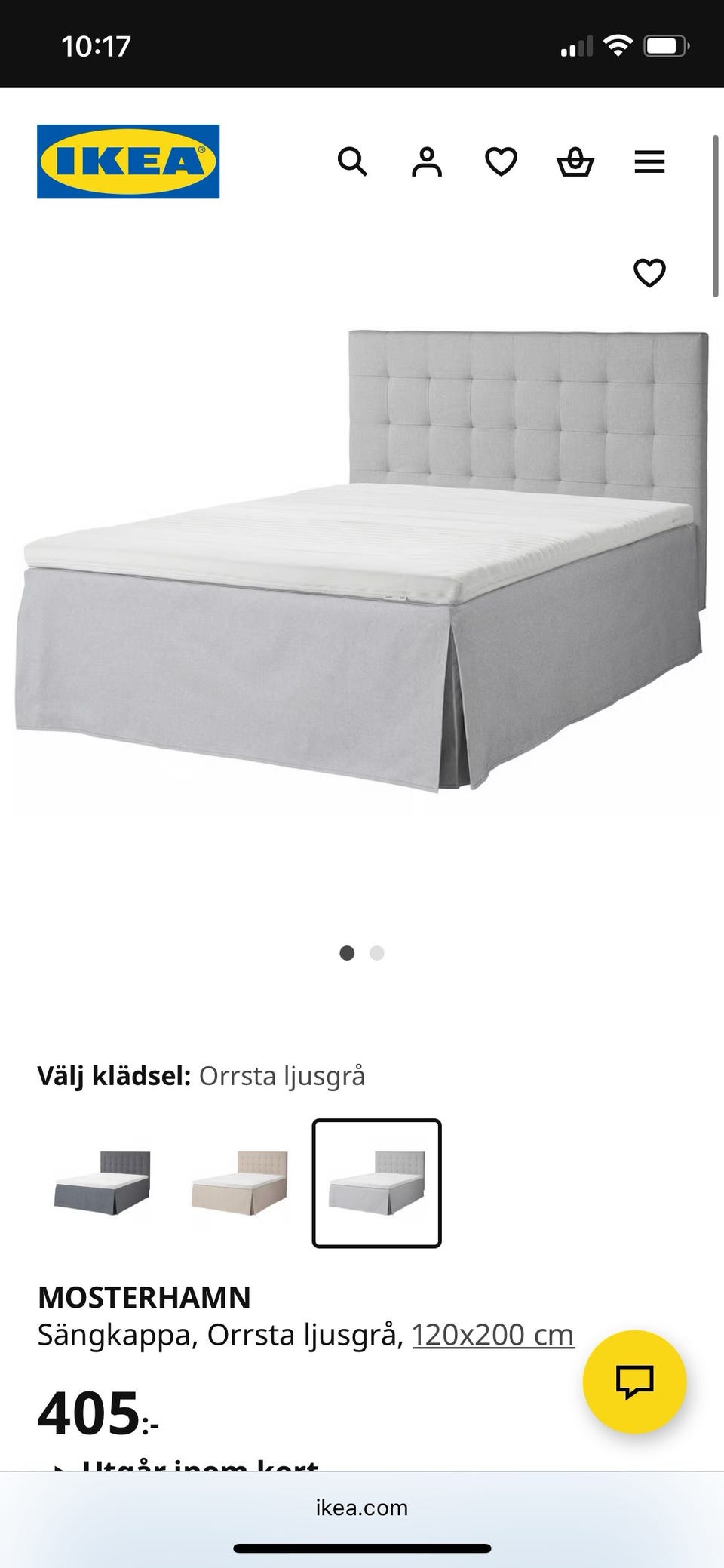724x1568 pixels.
Task: Open the search function
Action: (x=352, y=161)
